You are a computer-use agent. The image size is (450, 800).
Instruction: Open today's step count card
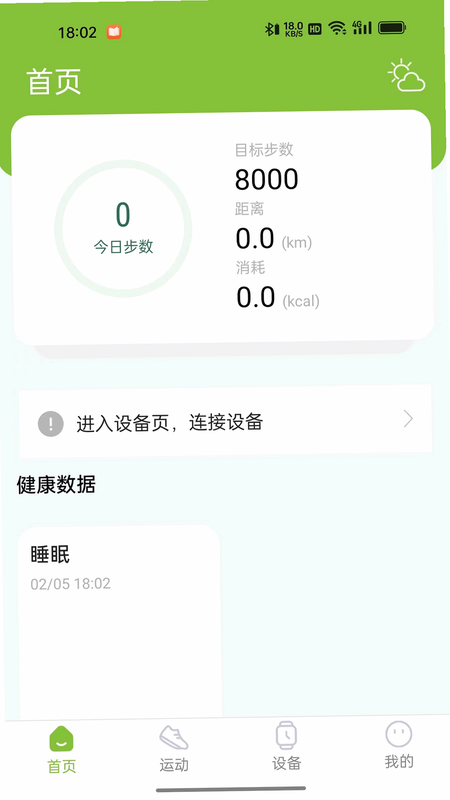pos(223,228)
